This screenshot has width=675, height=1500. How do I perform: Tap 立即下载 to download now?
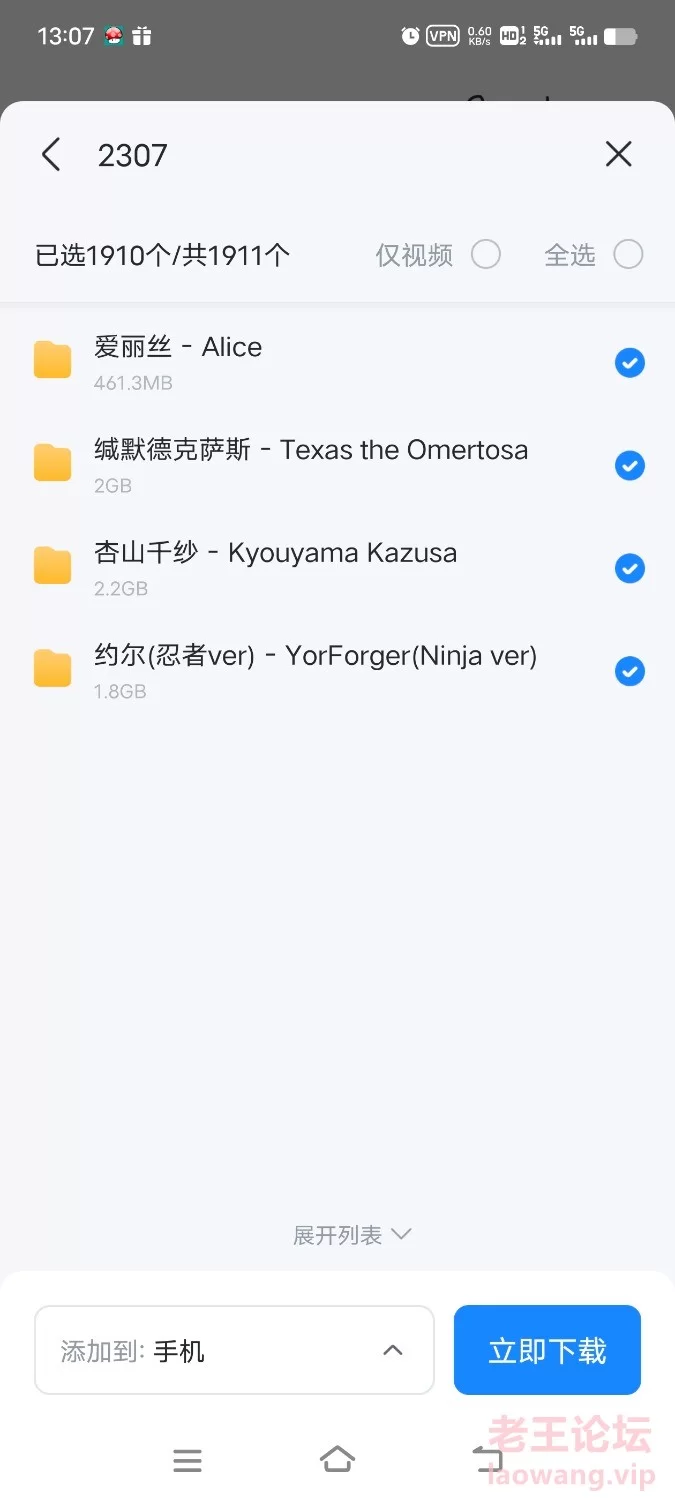click(x=547, y=1350)
